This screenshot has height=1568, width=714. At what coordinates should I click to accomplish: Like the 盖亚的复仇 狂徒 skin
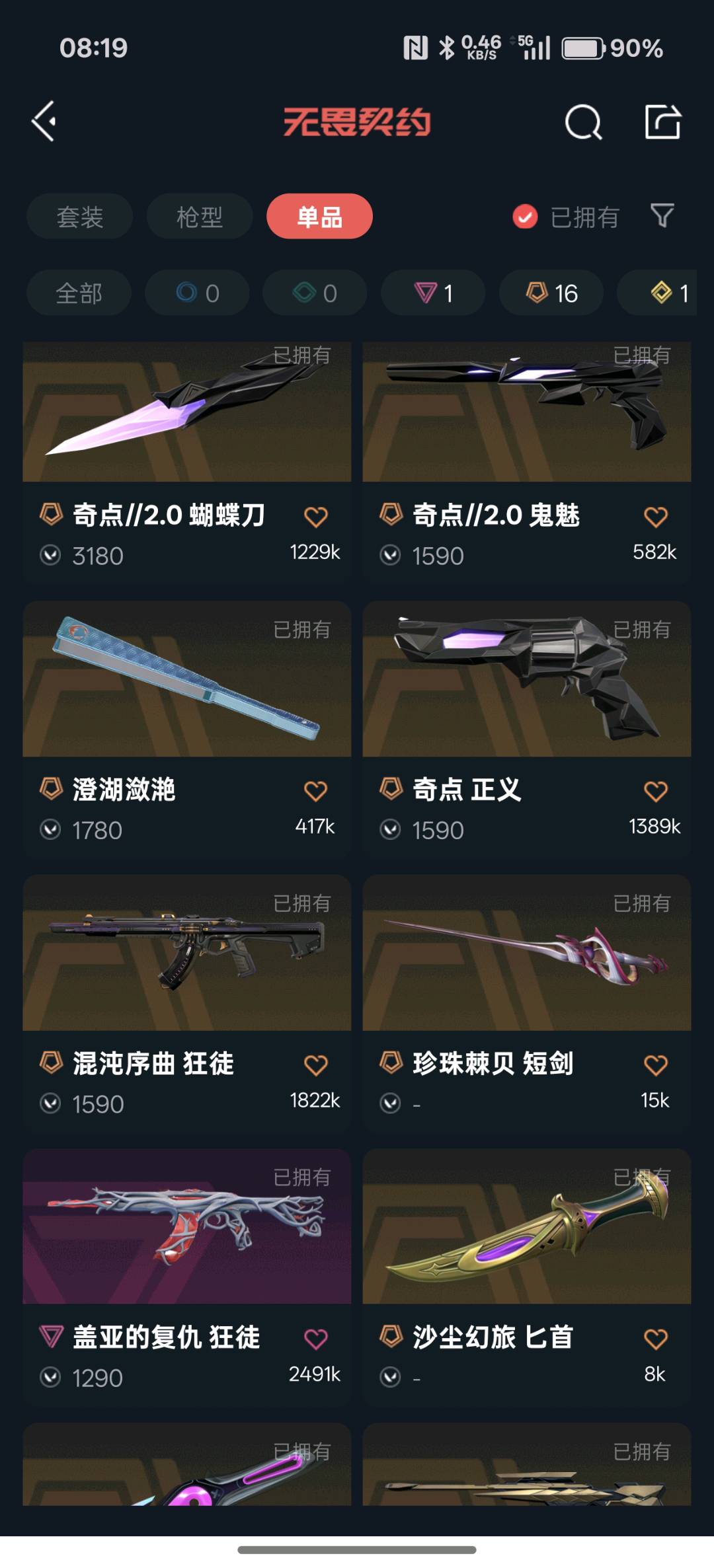click(316, 1339)
